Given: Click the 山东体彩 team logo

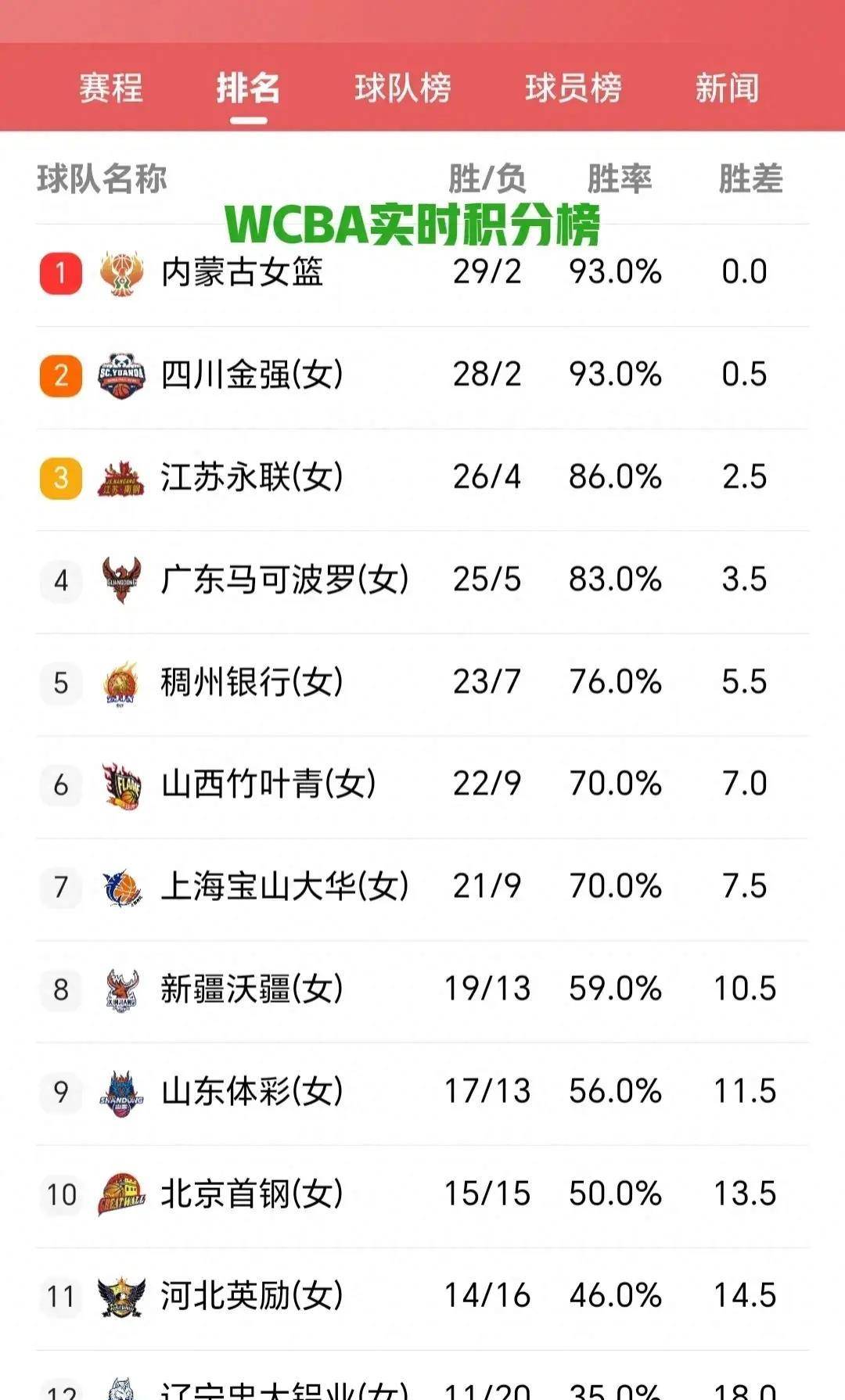Looking at the screenshot, I should pos(121,1092).
